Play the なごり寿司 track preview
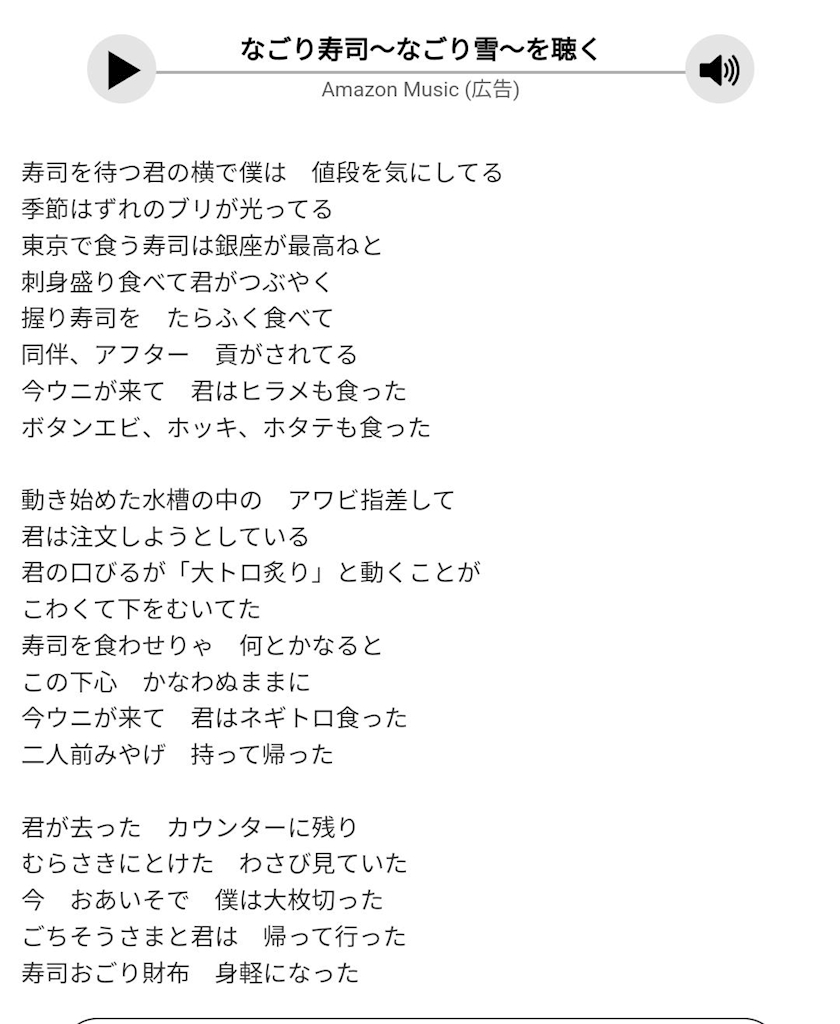This screenshot has width=840, height=1024. (121, 69)
